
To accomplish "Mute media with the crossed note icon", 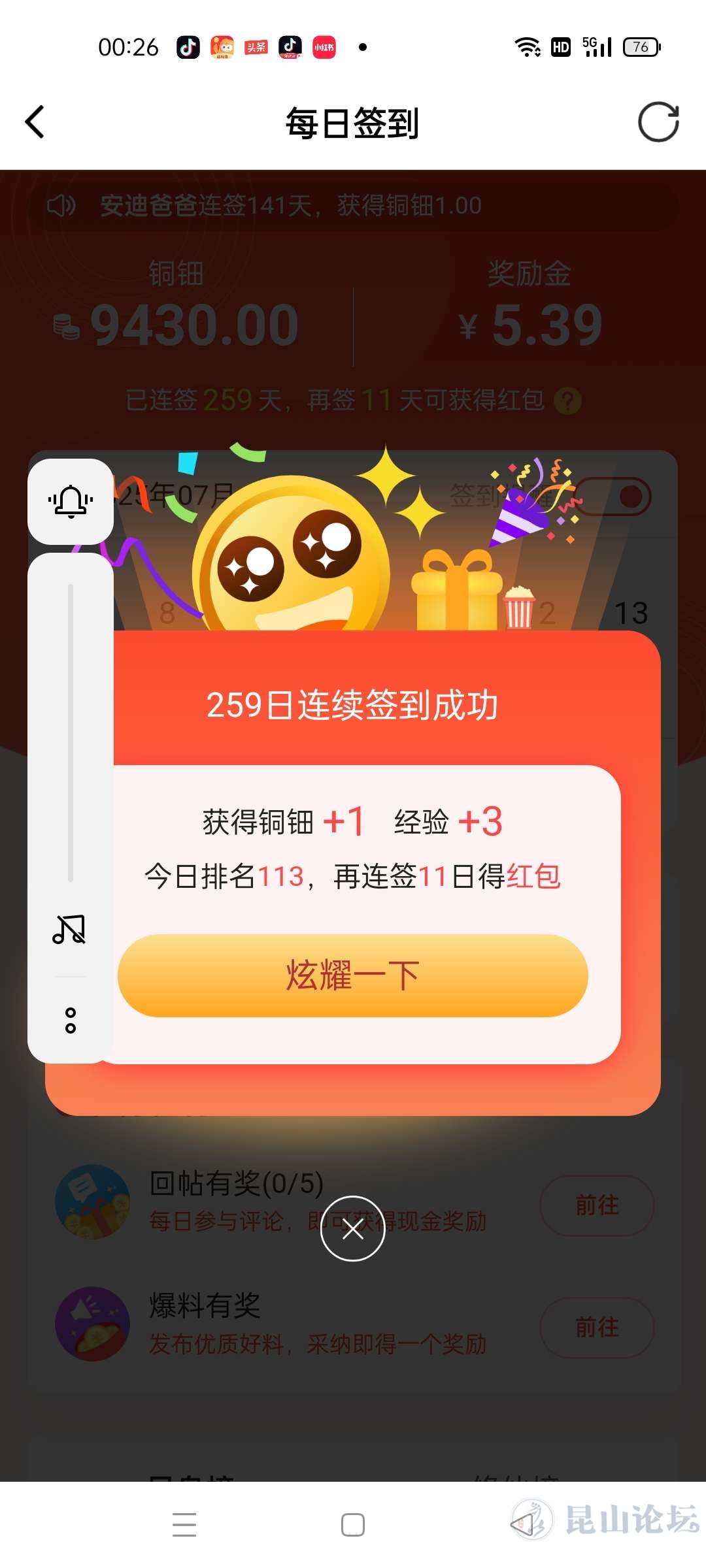I will [x=69, y=929].
